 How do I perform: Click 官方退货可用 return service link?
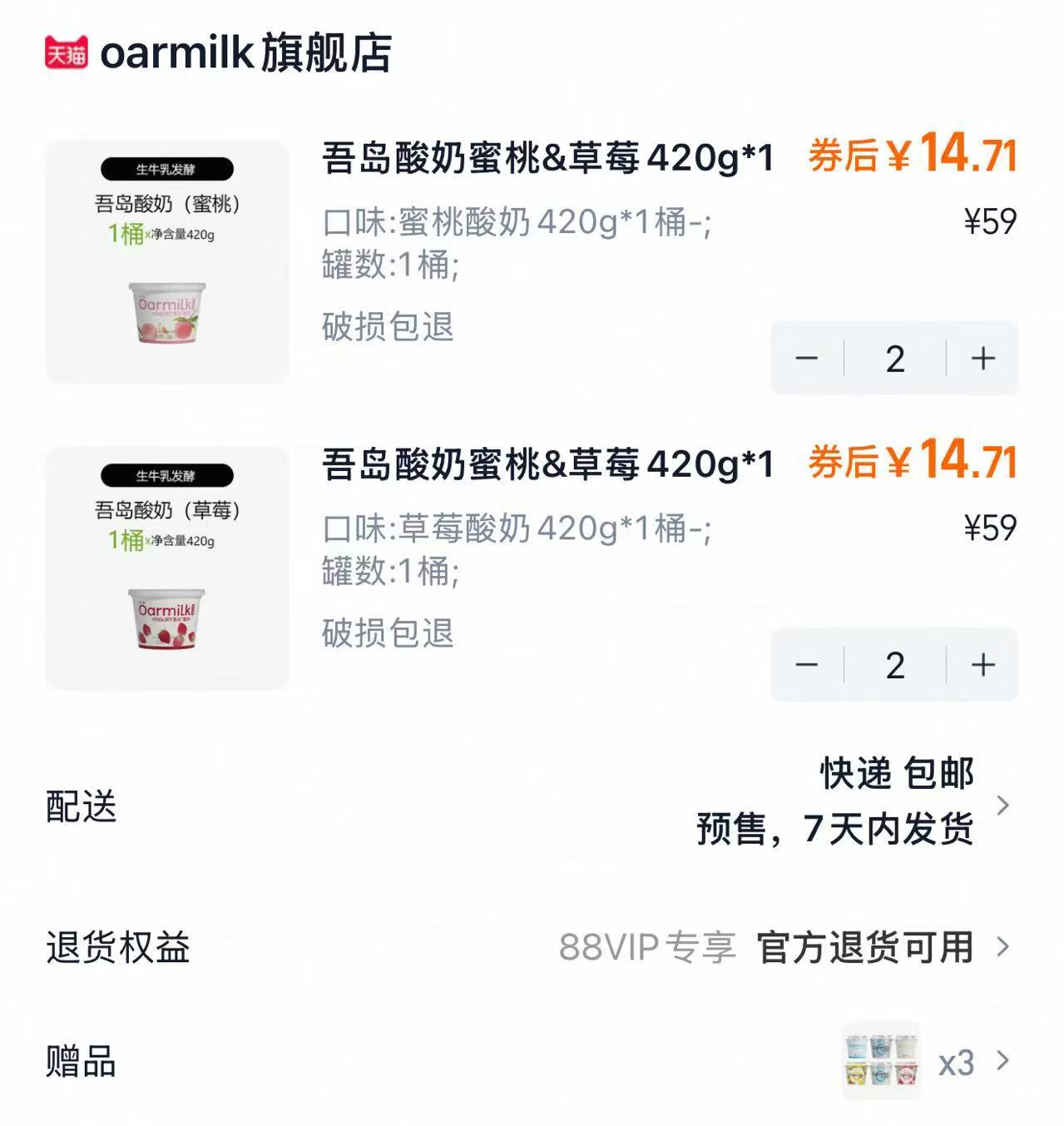pos(864,948)
